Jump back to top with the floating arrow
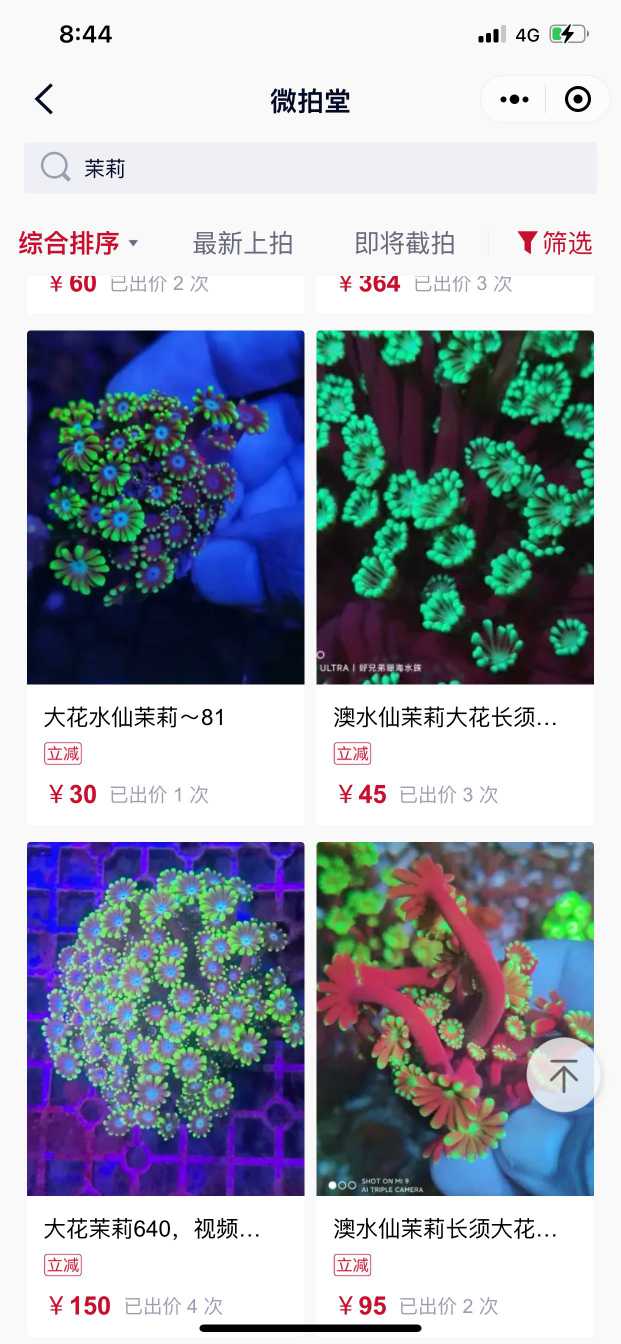The width and height of the screenshot is (621, 1344). point(563,1075)
